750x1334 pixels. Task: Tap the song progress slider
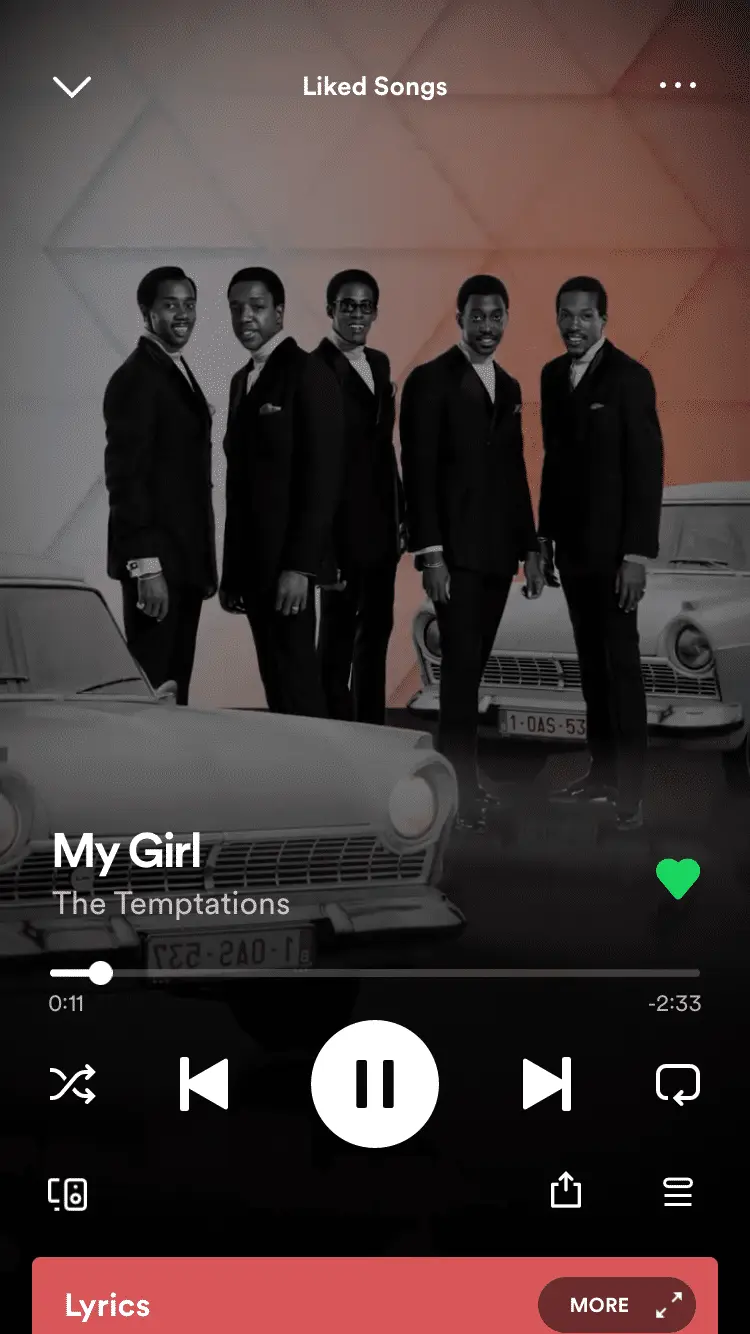(x=375, y=973)
